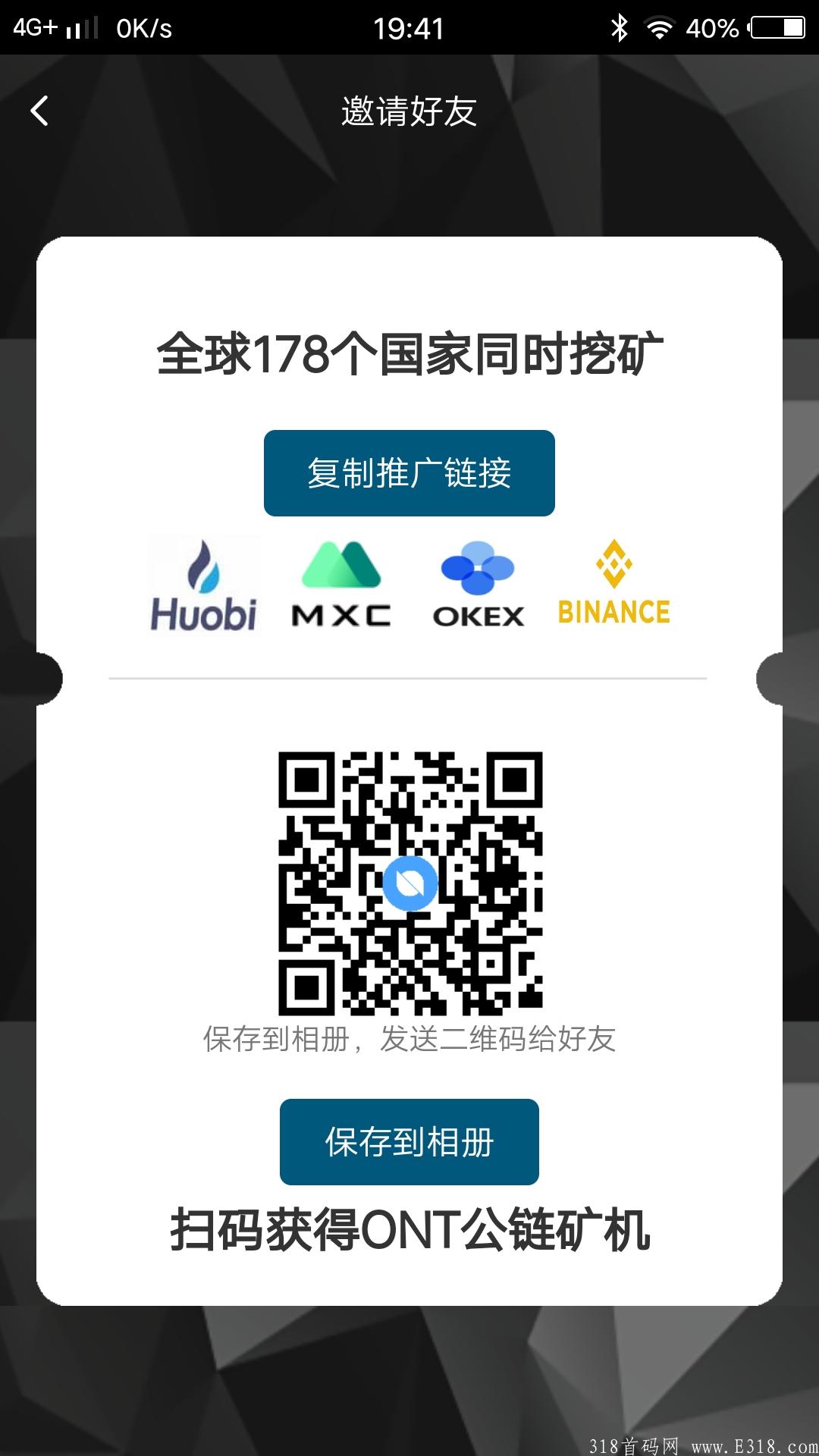Screen dimensions: 819x1456
Task: Tap the Bluetooth icon in the status bar
Action: coord(620,29)
